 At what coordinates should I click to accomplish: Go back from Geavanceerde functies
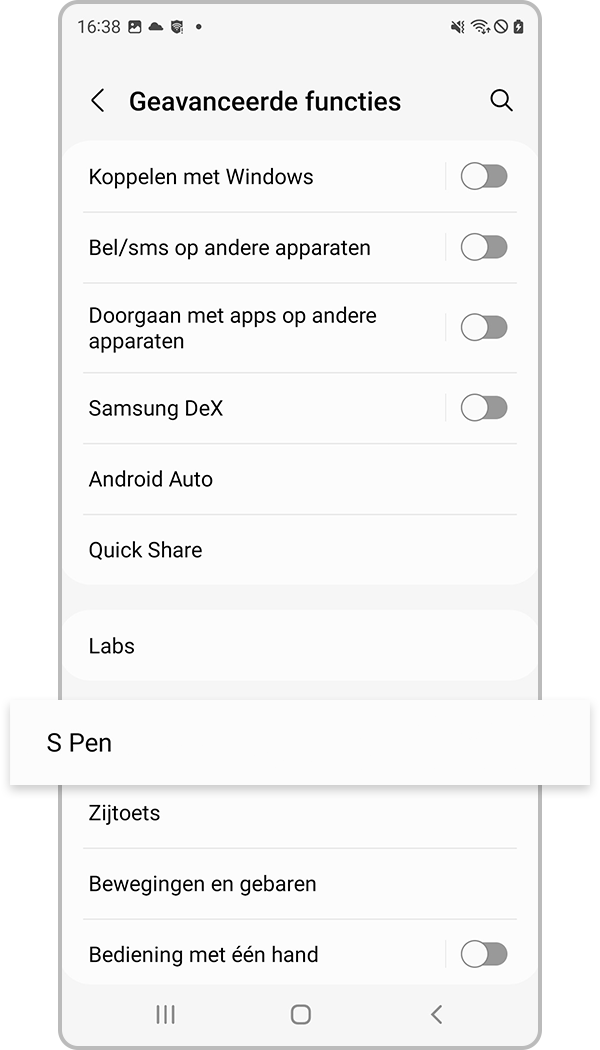98,101
